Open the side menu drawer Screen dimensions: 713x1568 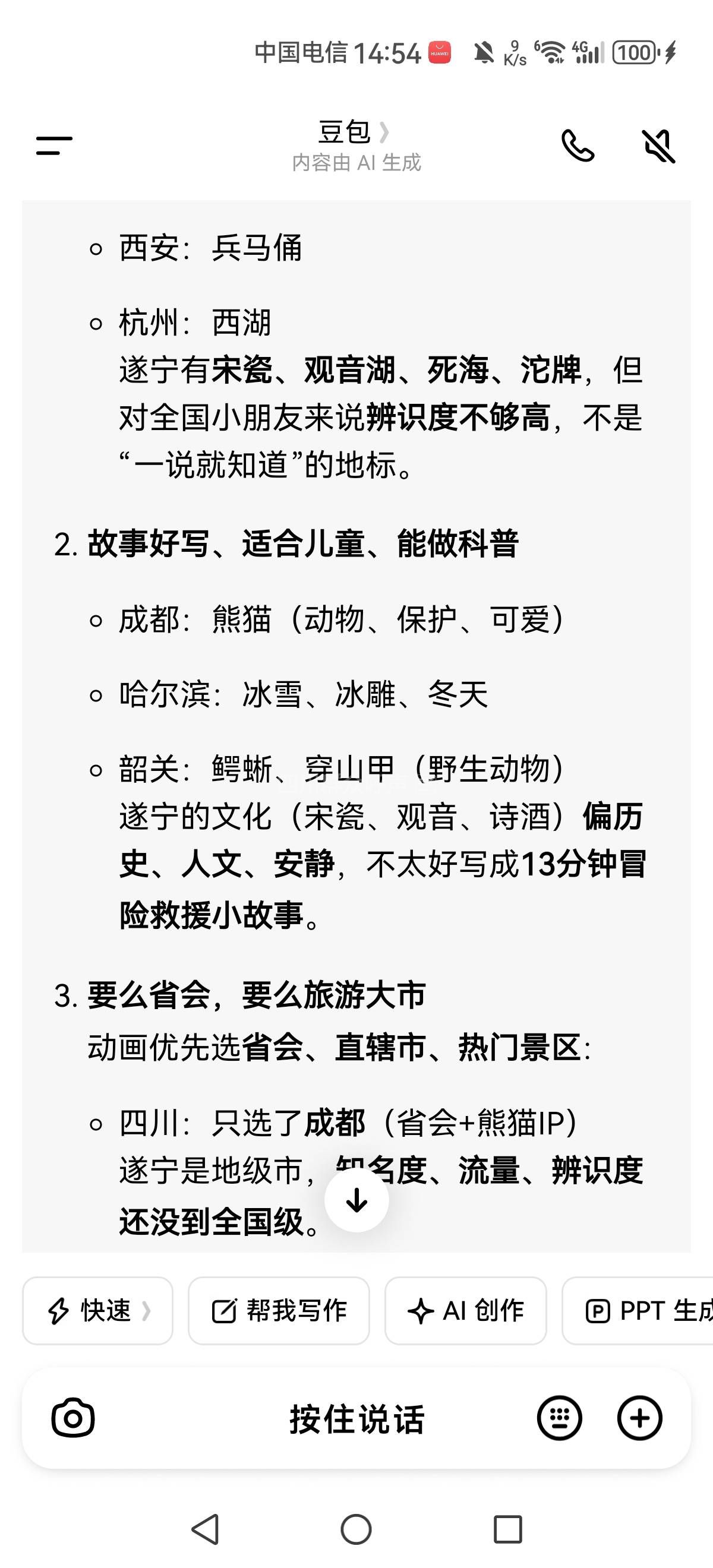tap(54, 146)
